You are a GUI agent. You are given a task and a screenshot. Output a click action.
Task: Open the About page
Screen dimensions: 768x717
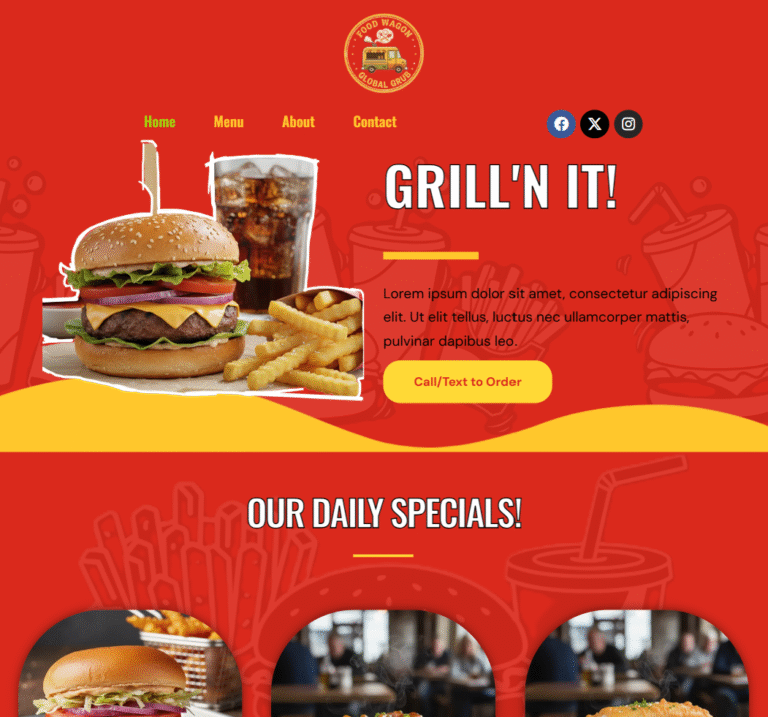coord(298,122)
